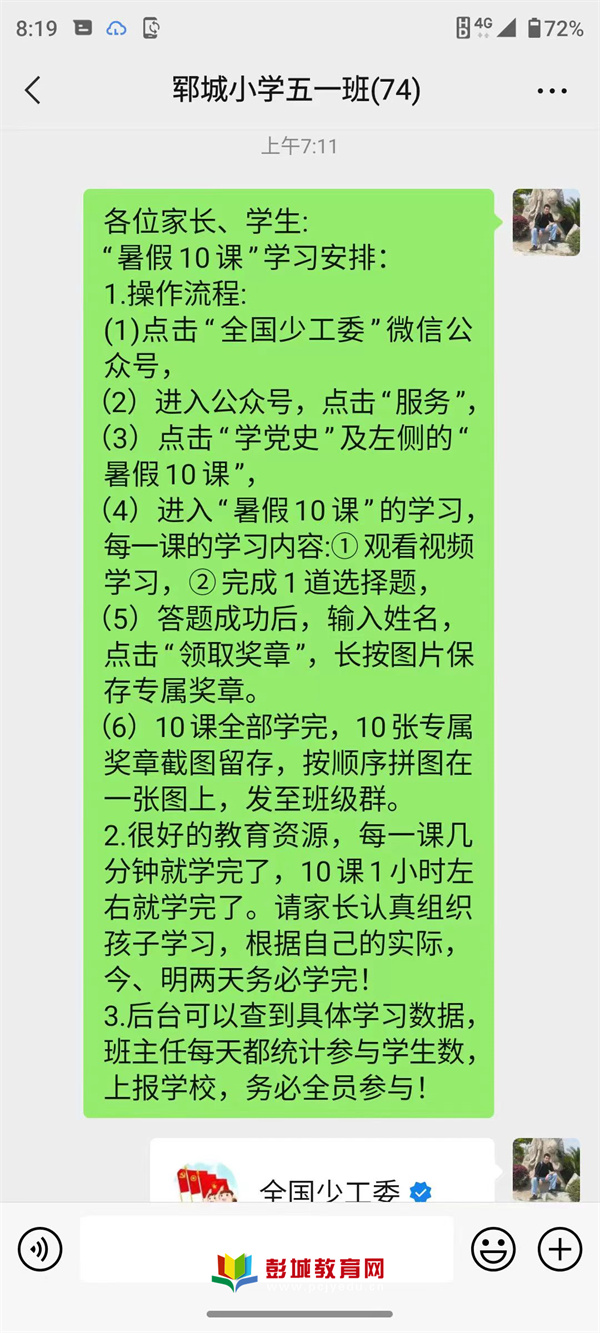Screen dimensions: 600x1333
Task: Open the plus attachment menu
Action: 560,1248
